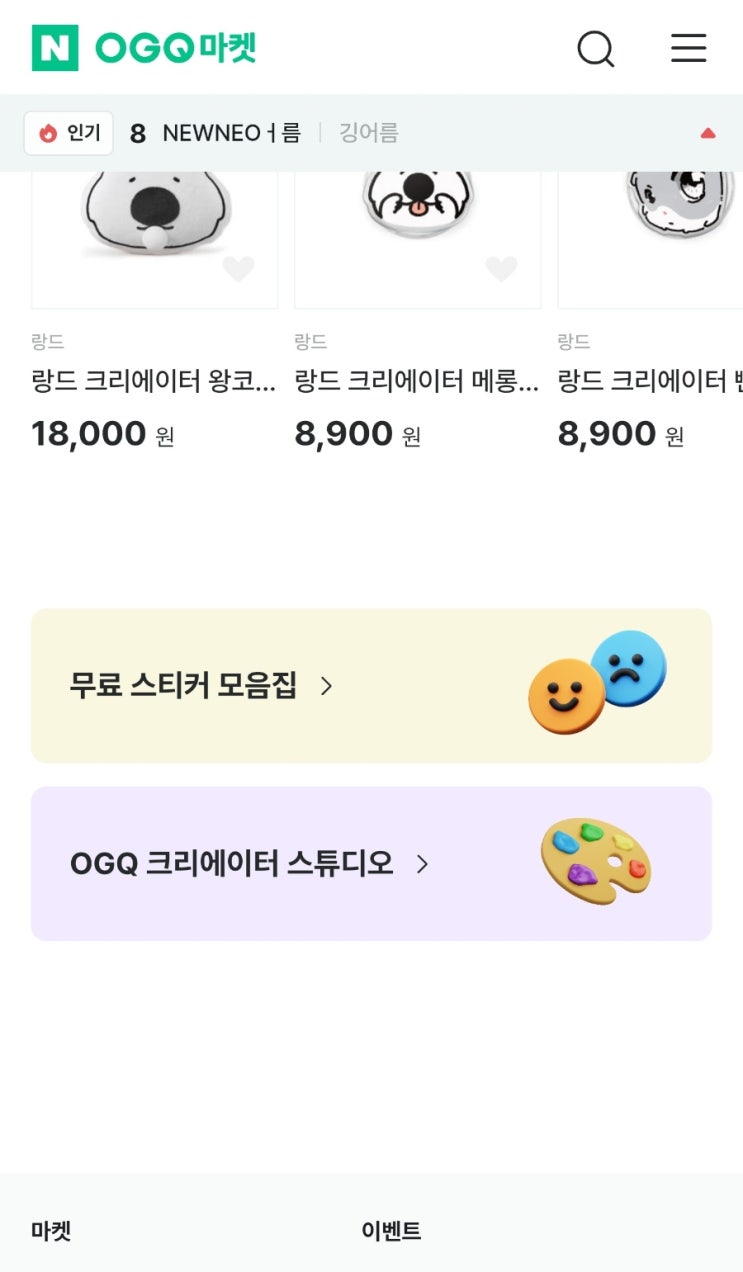Open the search icon
This screenshot has width=743, height=1272.
coord(595,48)
